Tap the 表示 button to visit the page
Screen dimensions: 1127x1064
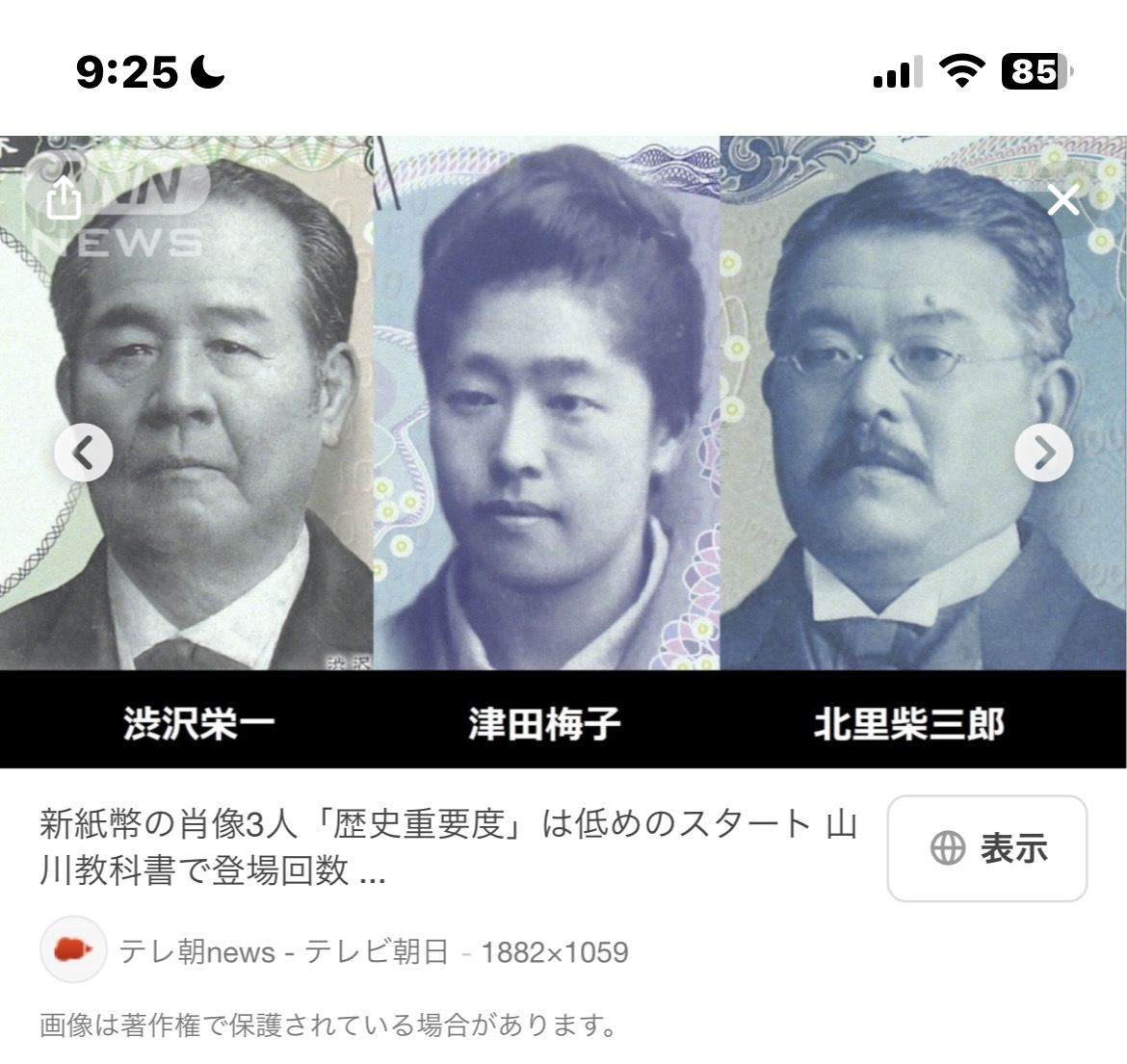click(986, 848)
